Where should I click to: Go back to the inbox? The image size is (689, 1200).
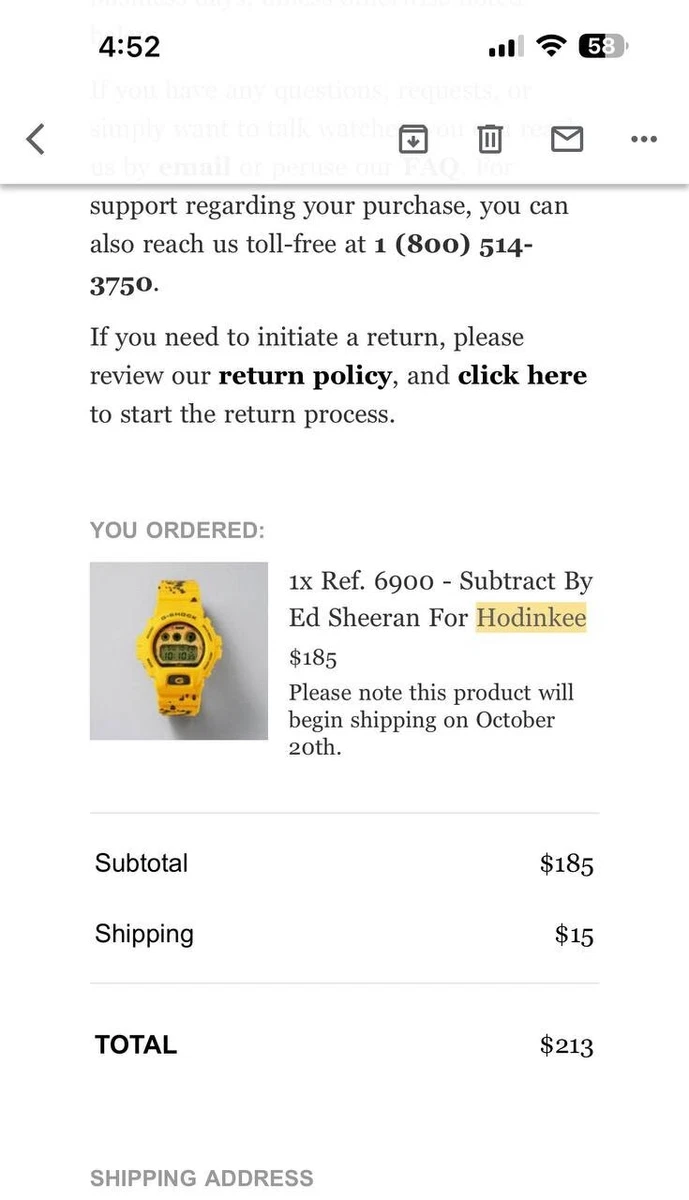coord(36,139)
